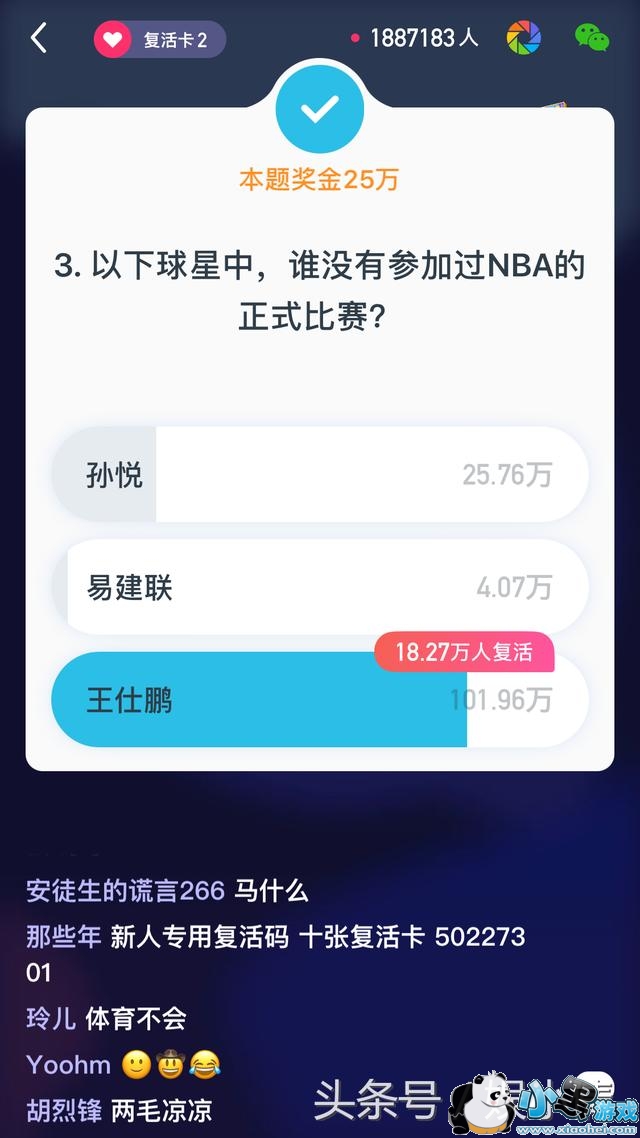
Task: Open the 复活卡 2 revive card badge
Action: 160,40
